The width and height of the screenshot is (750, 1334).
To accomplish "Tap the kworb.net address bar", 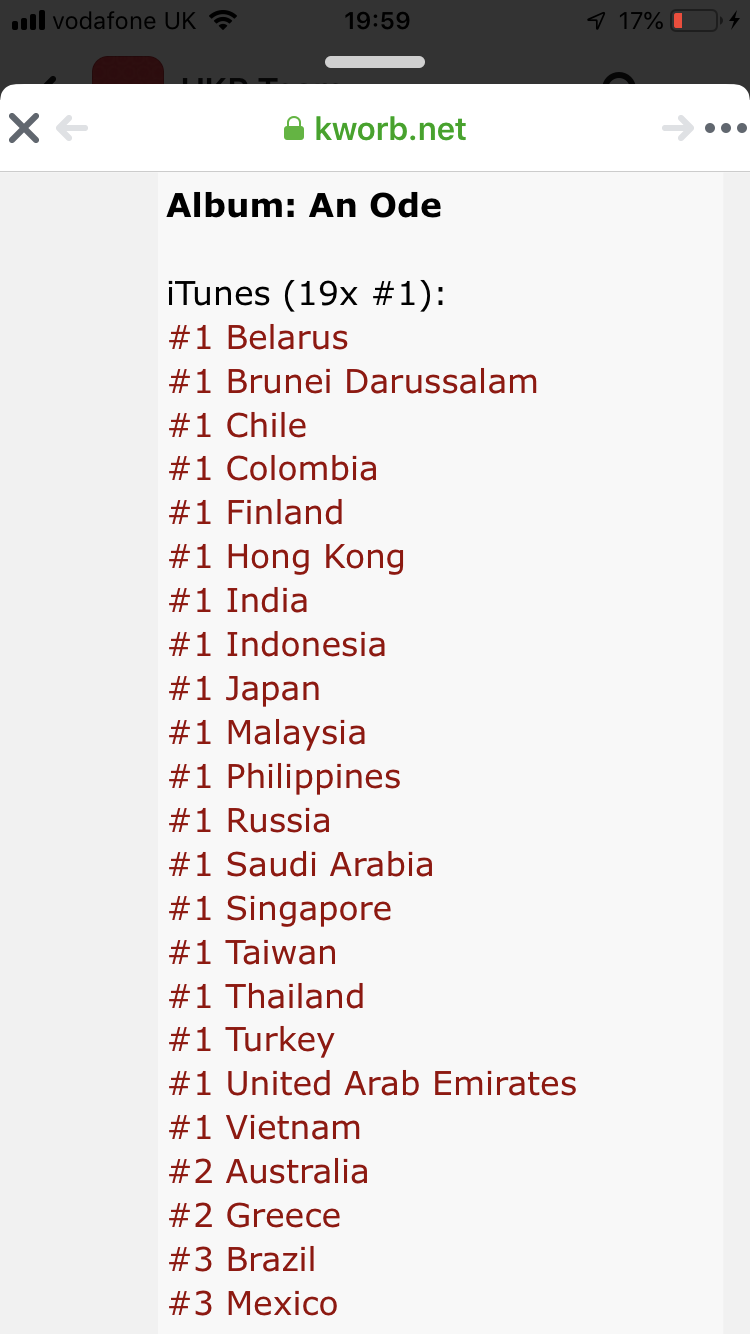I will click(x=375, y=128).
